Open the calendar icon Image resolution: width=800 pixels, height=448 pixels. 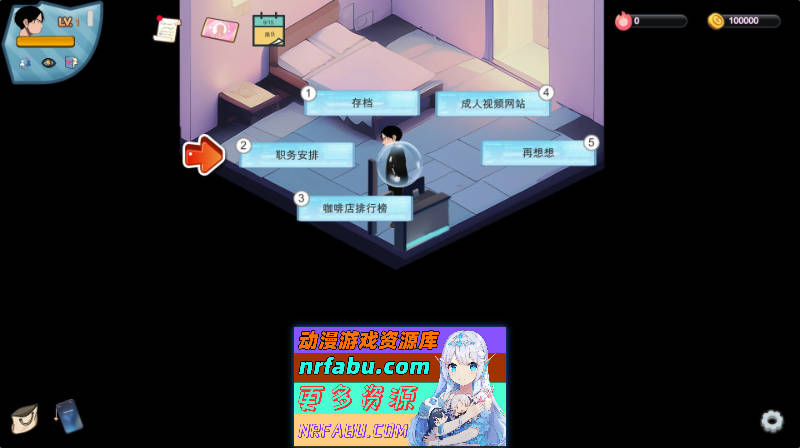point(268,30)
